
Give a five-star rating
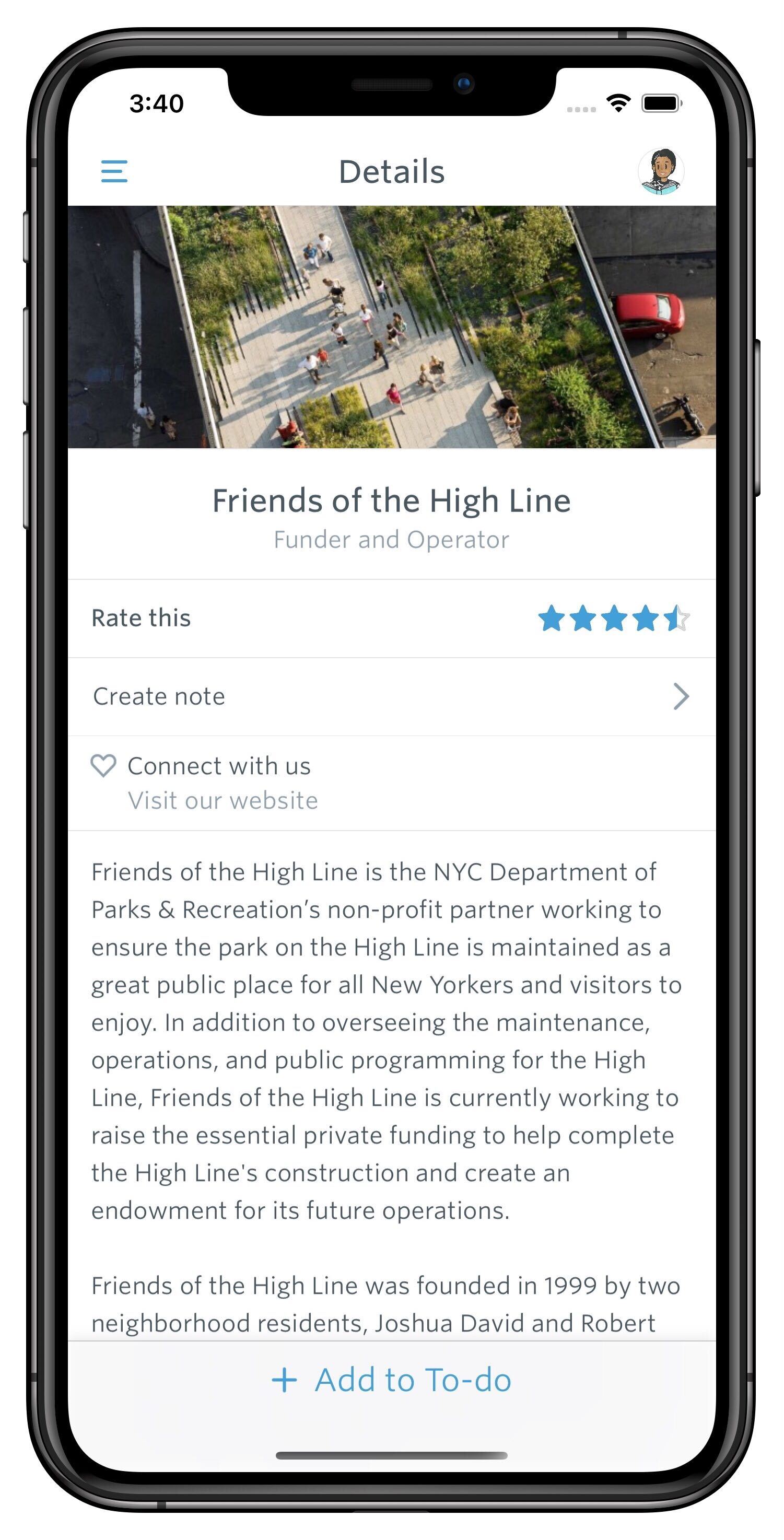tap(677, 618)
